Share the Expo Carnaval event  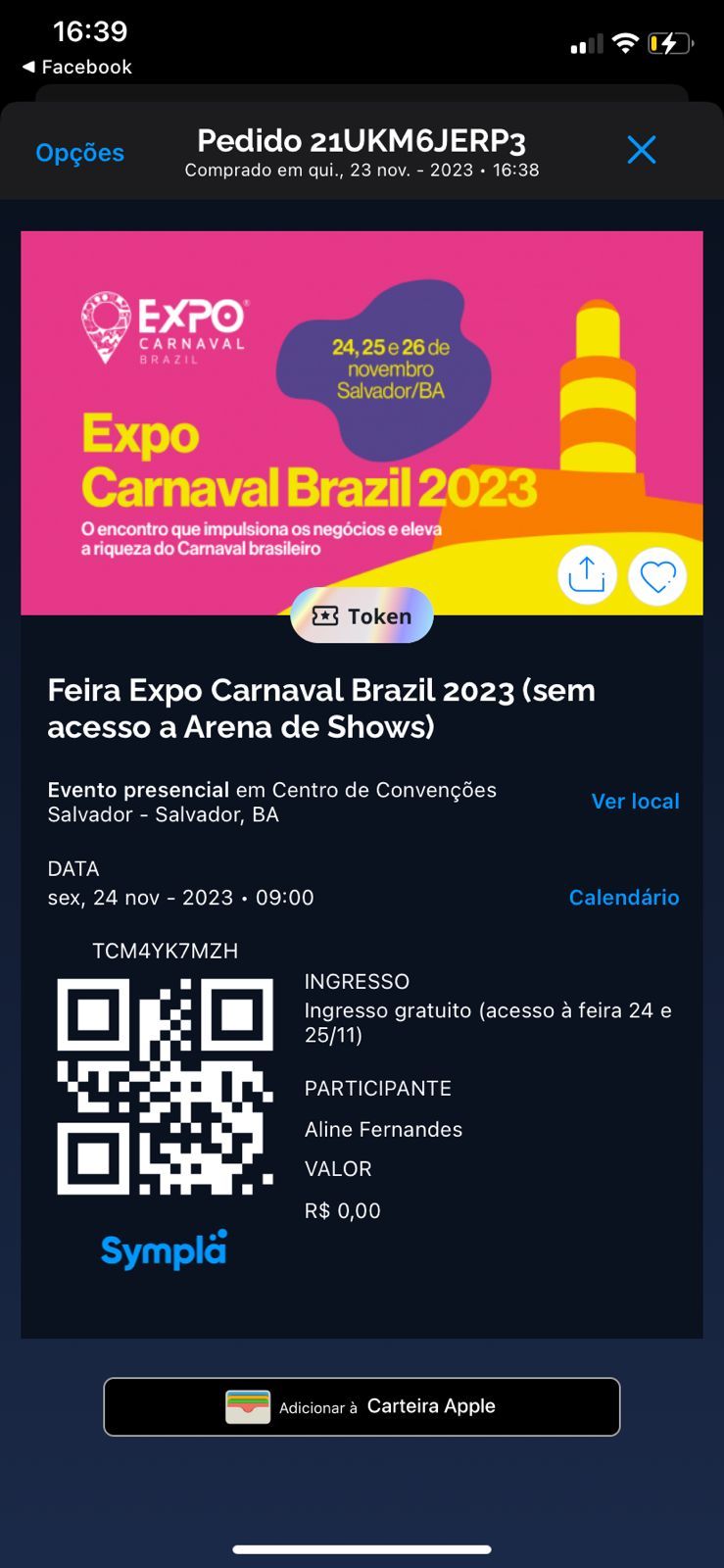pyautogui.click(x=587, y=575)
